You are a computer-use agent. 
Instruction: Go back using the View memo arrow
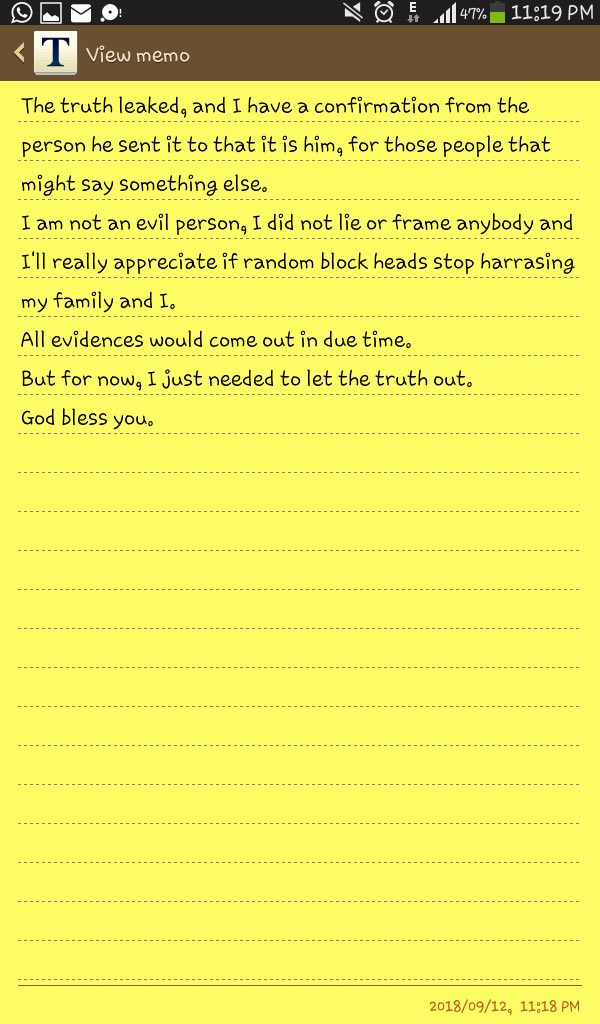[20, 53]
